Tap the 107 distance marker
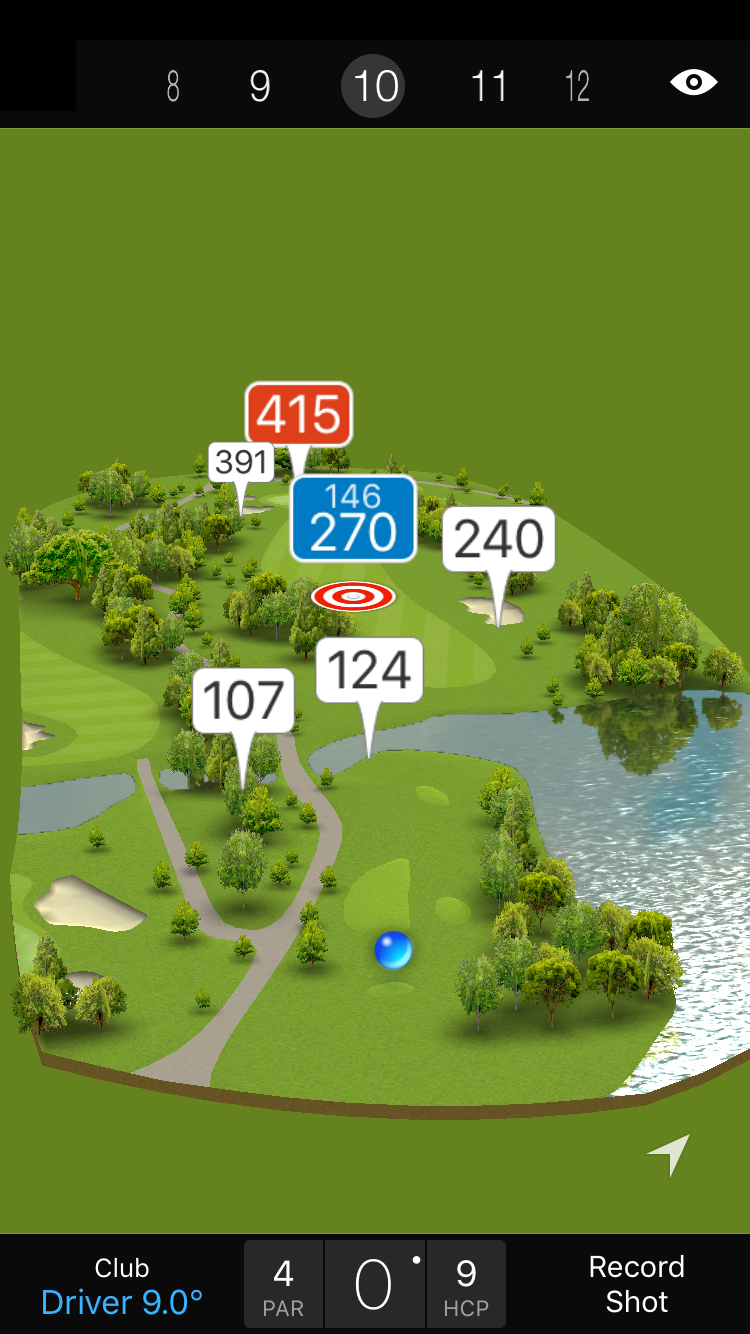 (243, 700)
